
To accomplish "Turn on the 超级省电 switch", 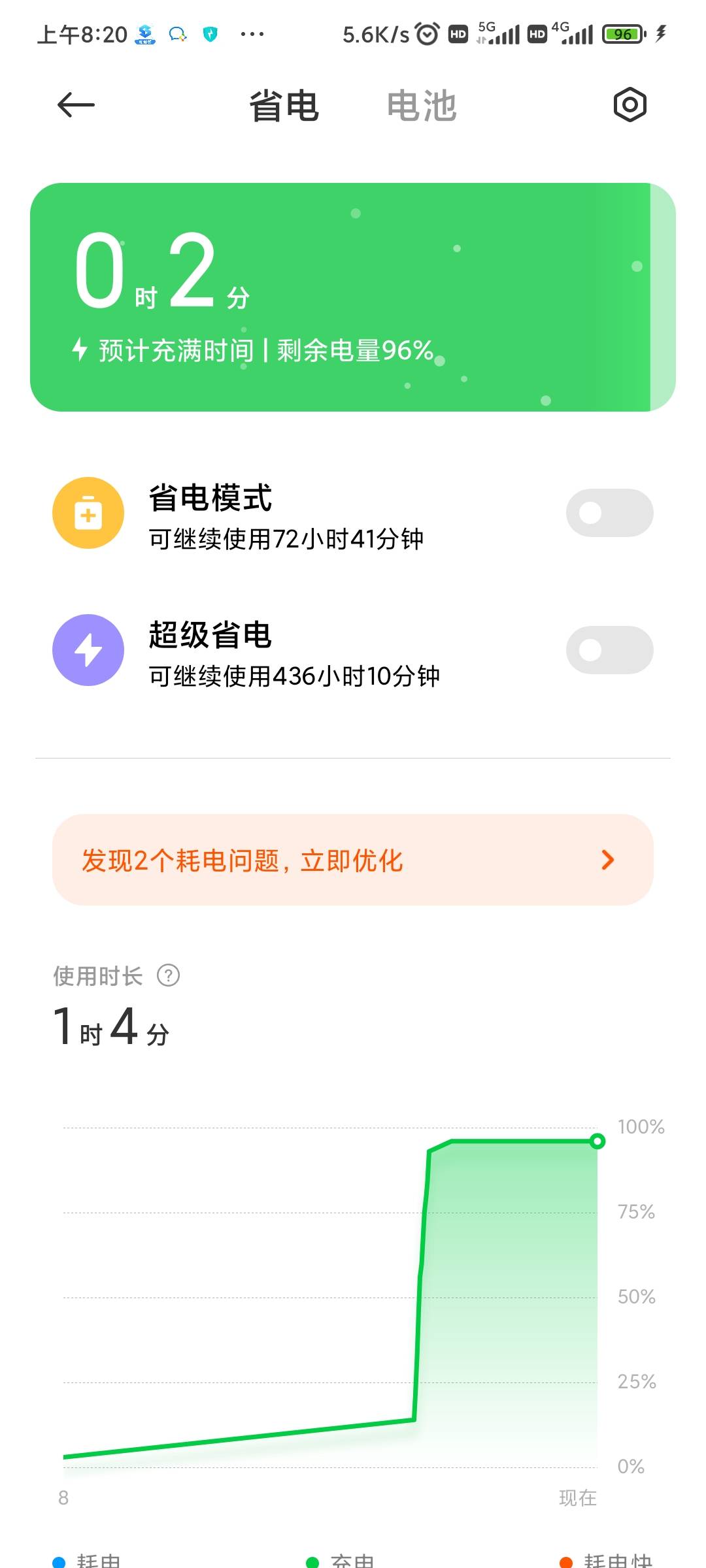I will tap(609, 650).
